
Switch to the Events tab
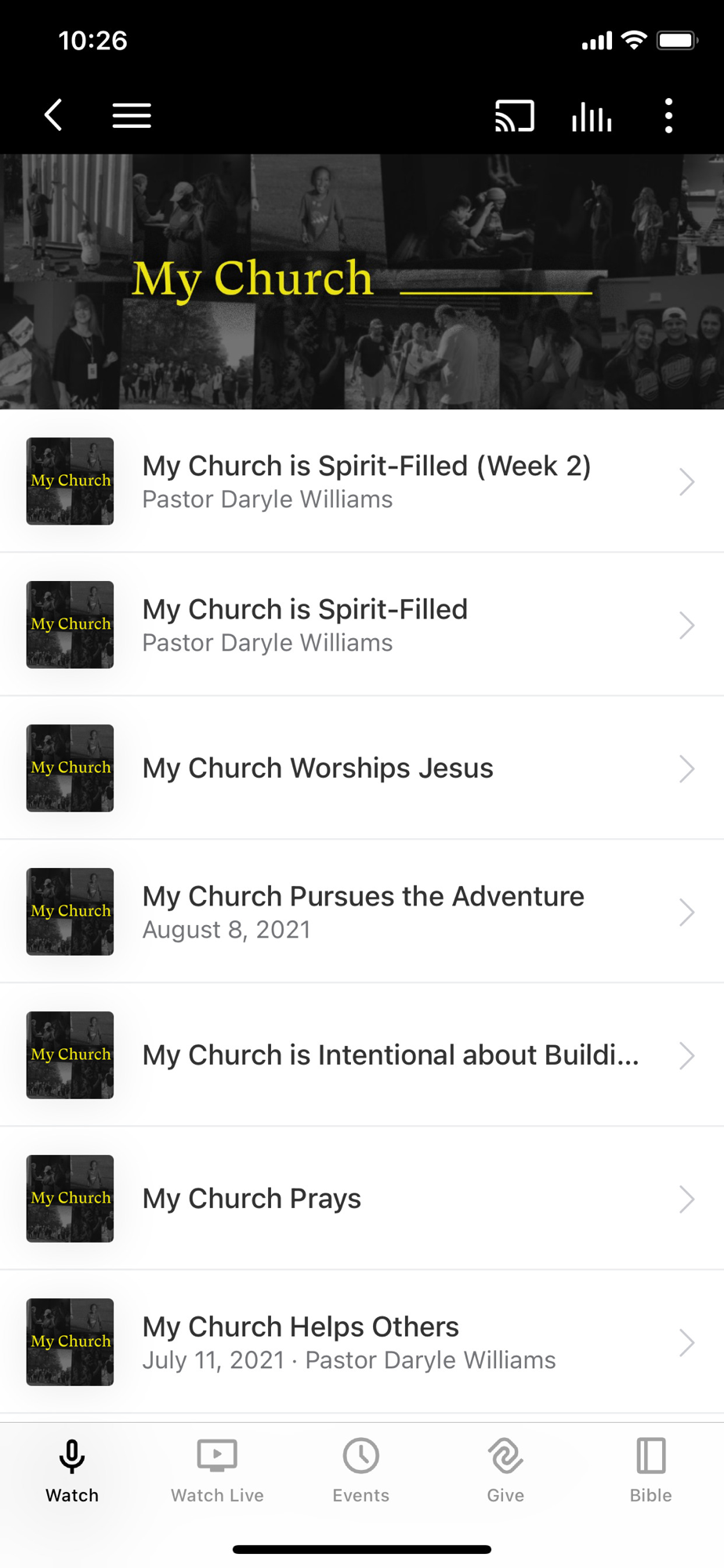tap(361, 1471)
